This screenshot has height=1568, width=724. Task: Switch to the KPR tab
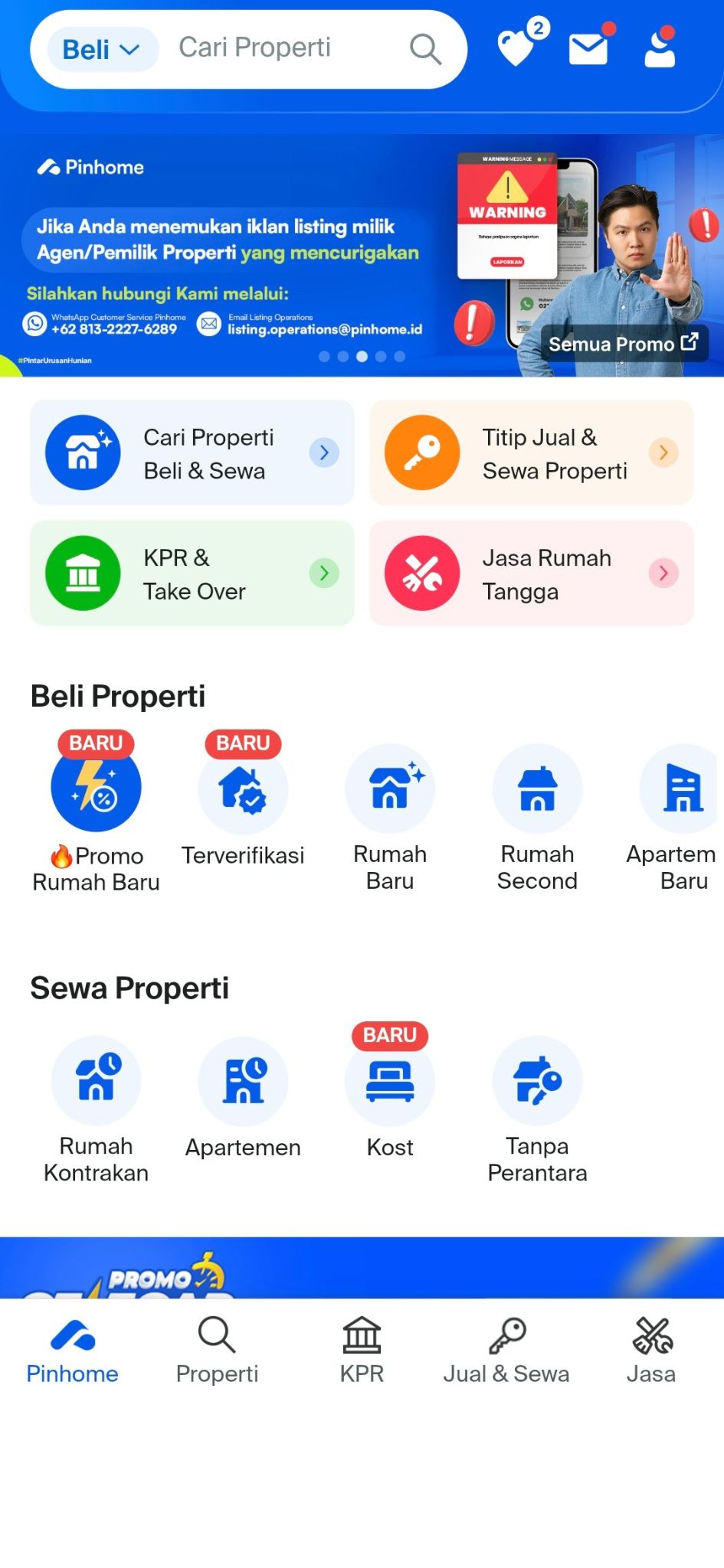coord(362,1351)
